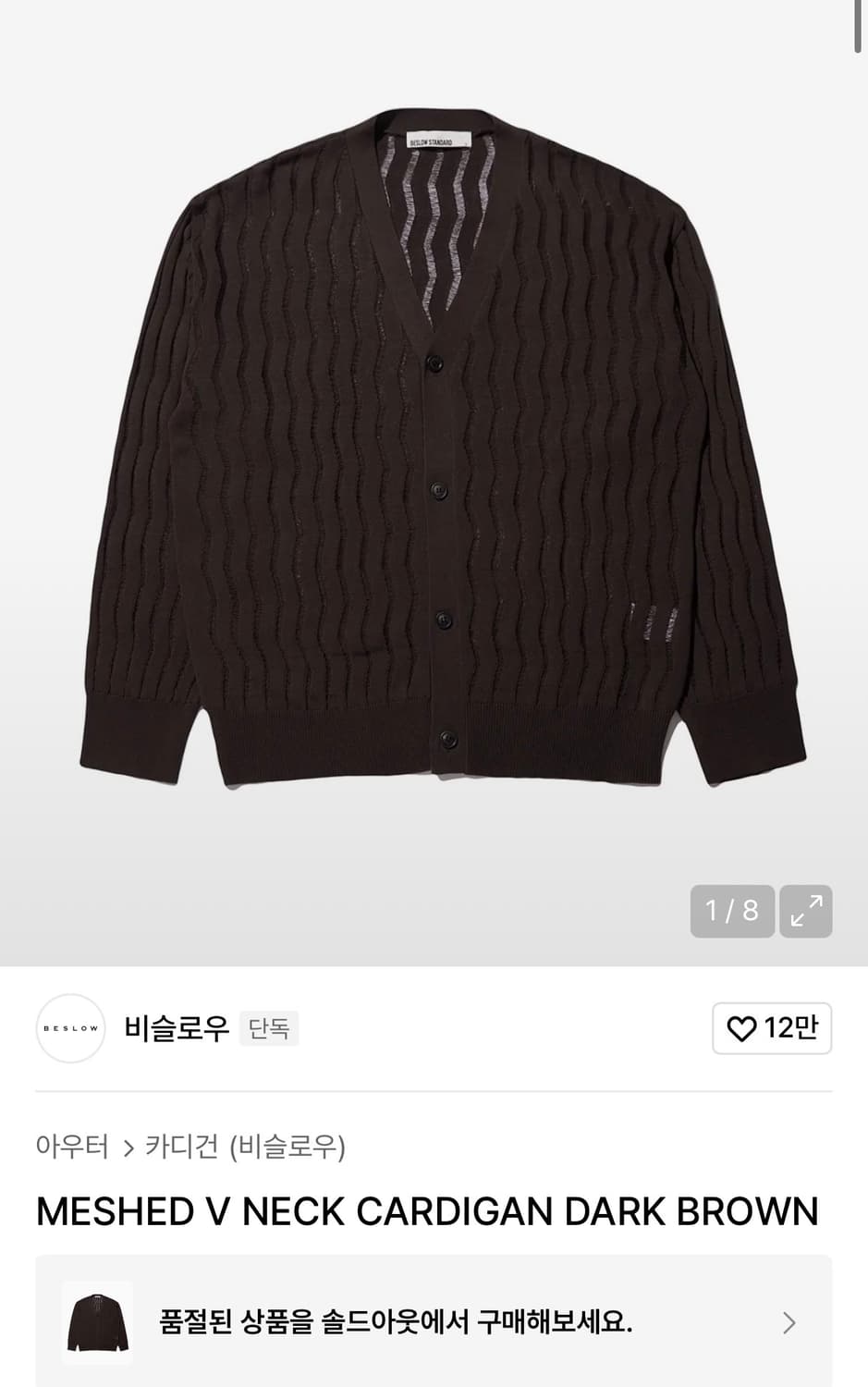This screenshot has height=1387, width=868.
Task: Expand the product image to fullscreen
Action: (805, 911)
